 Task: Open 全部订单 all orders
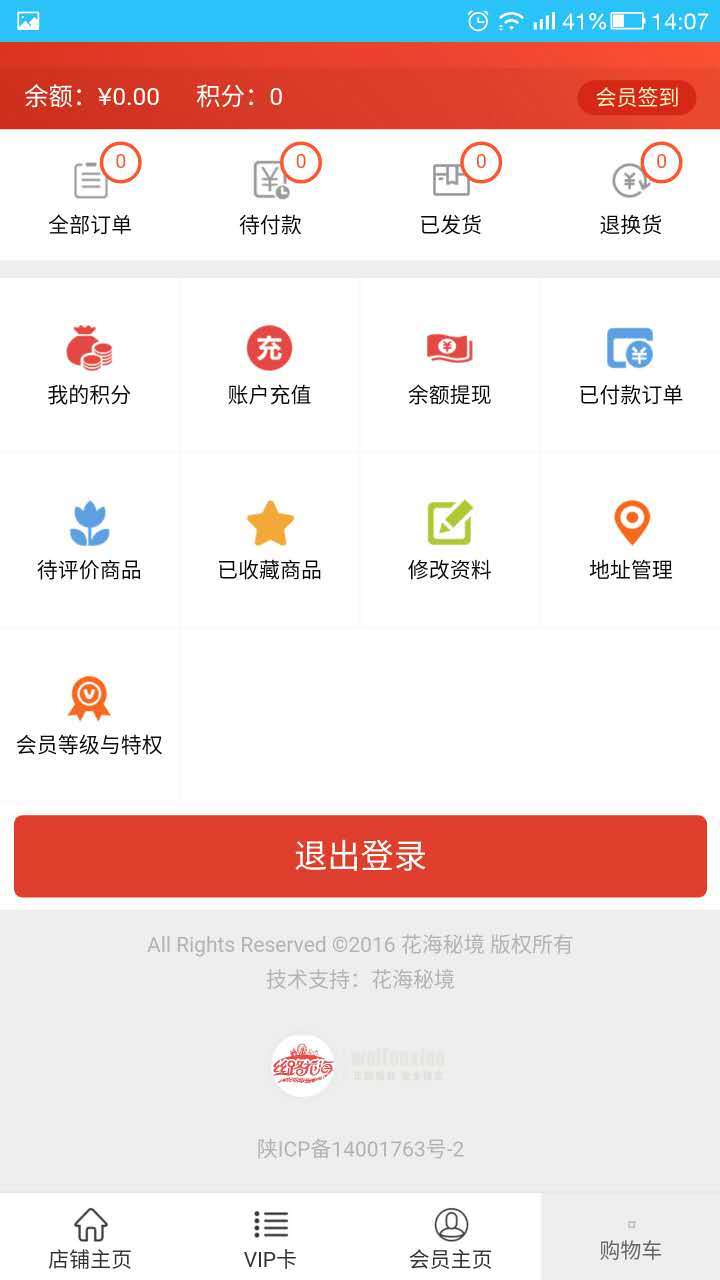click(90, 196)
